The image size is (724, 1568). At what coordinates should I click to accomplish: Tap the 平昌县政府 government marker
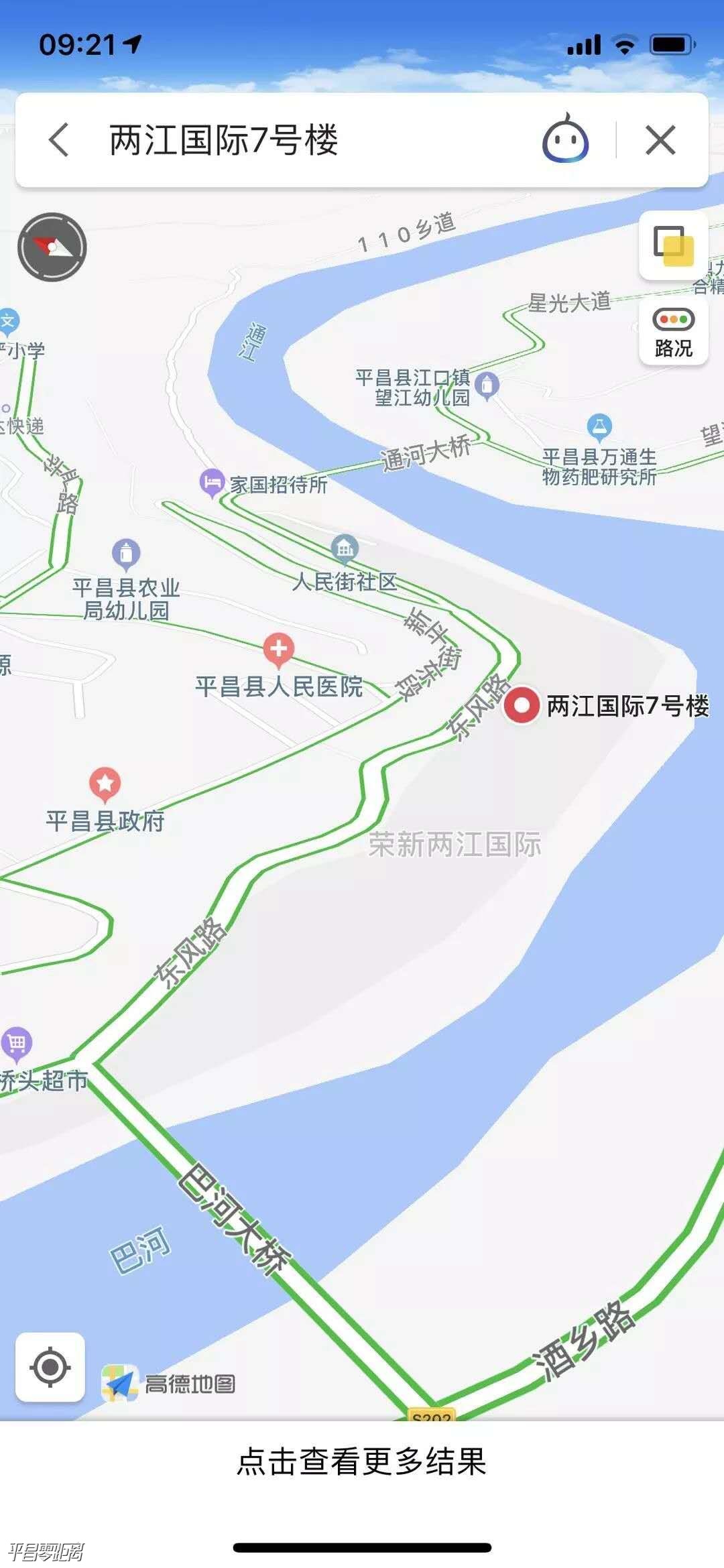[x=105, y=784]
